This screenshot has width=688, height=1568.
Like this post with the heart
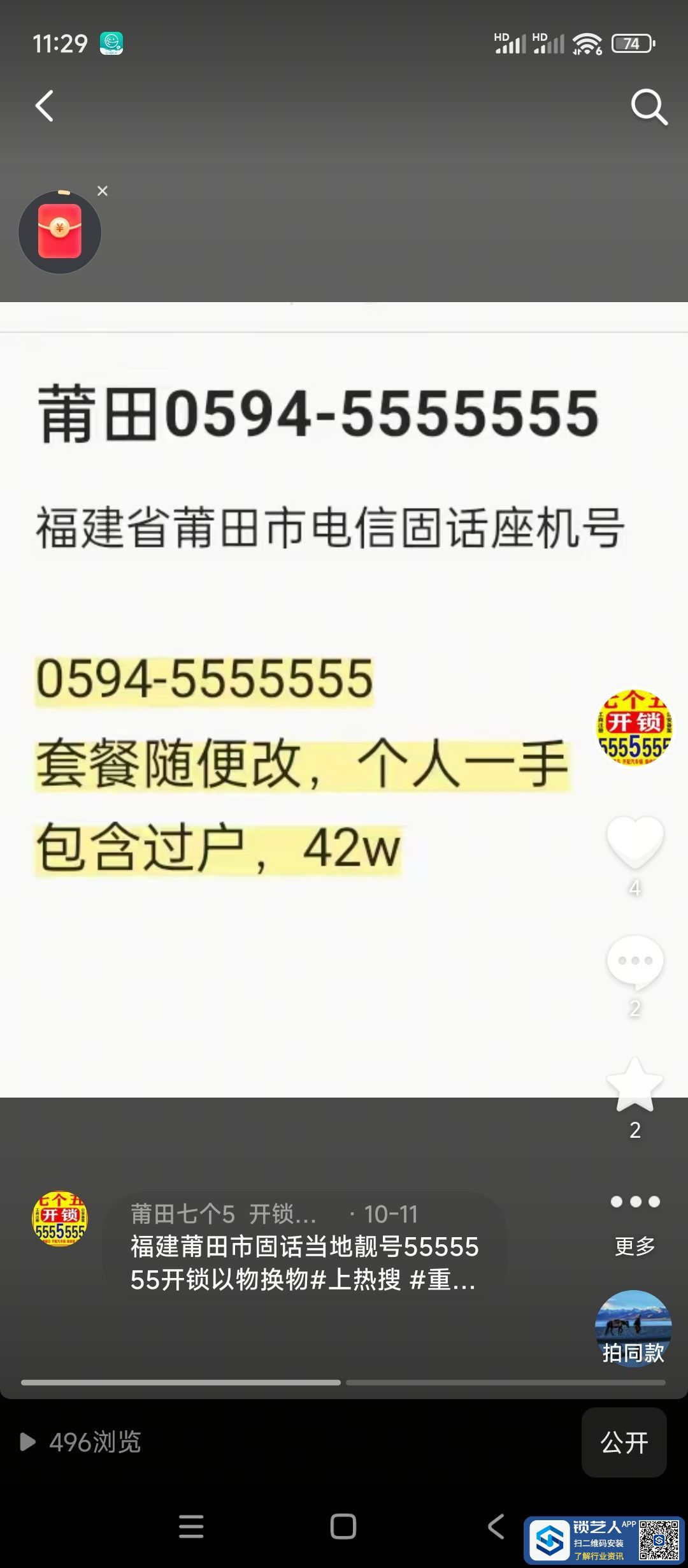coord(634,841)
